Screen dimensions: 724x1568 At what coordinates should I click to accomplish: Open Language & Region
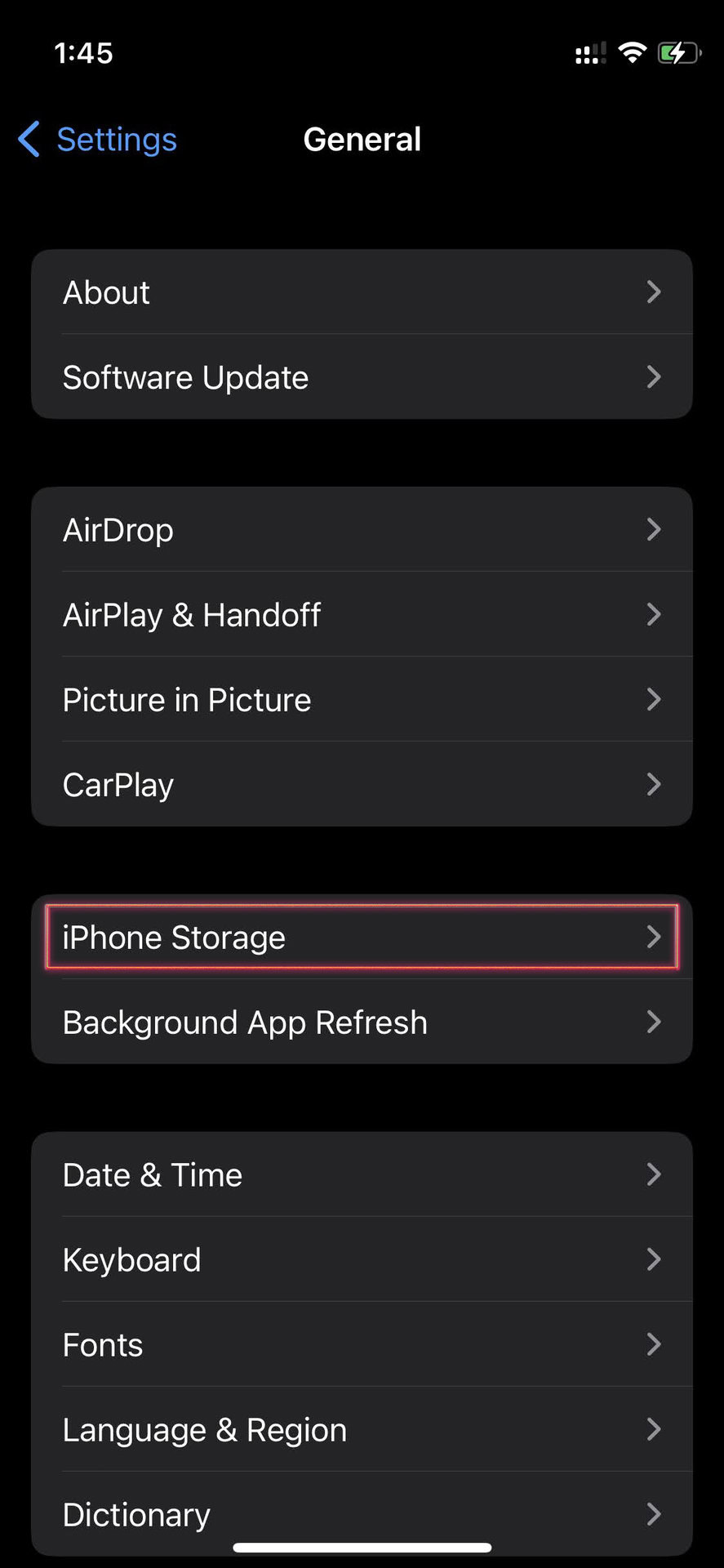(362, 1430)
